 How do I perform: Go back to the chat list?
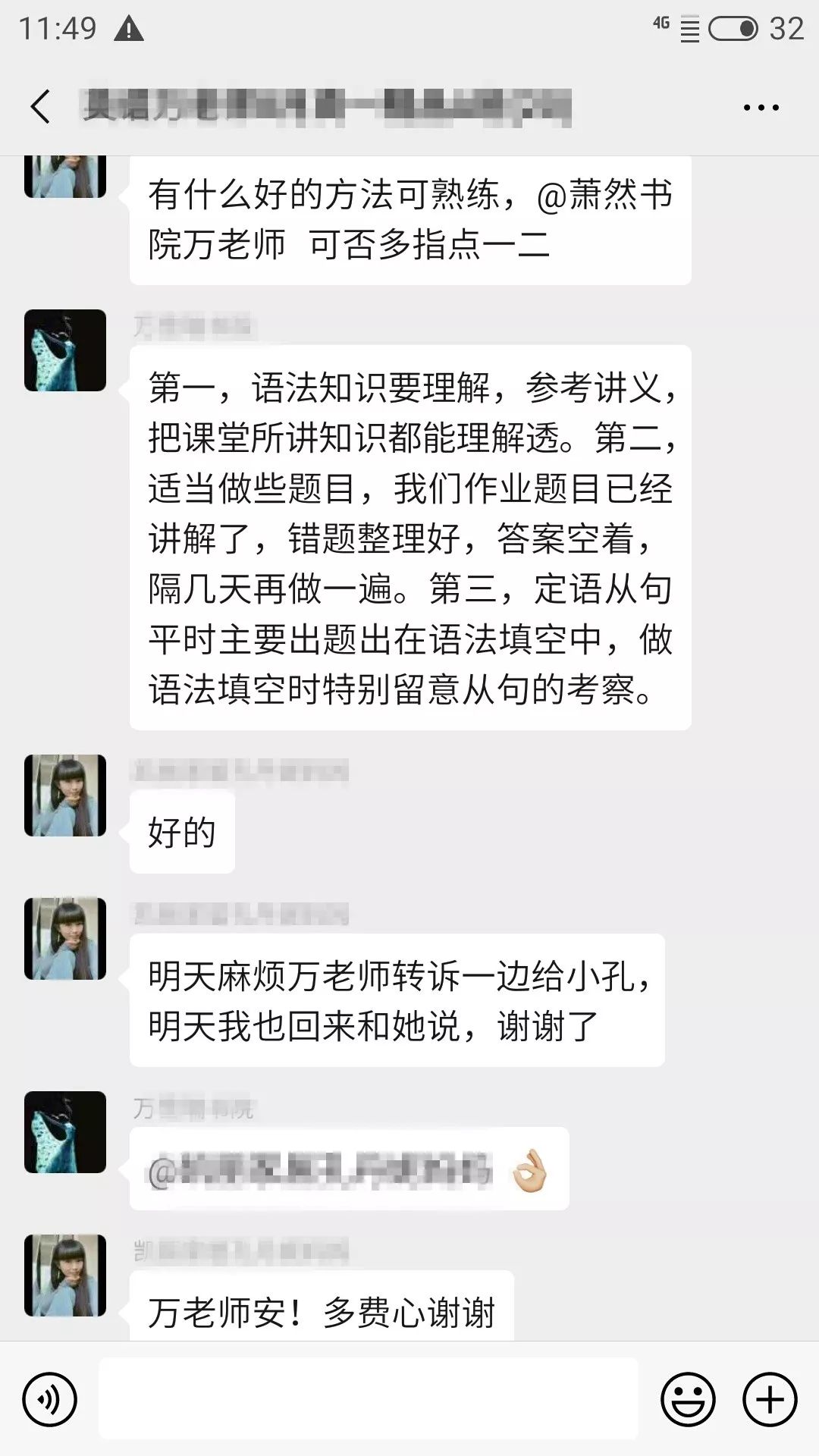click(41, 107)
